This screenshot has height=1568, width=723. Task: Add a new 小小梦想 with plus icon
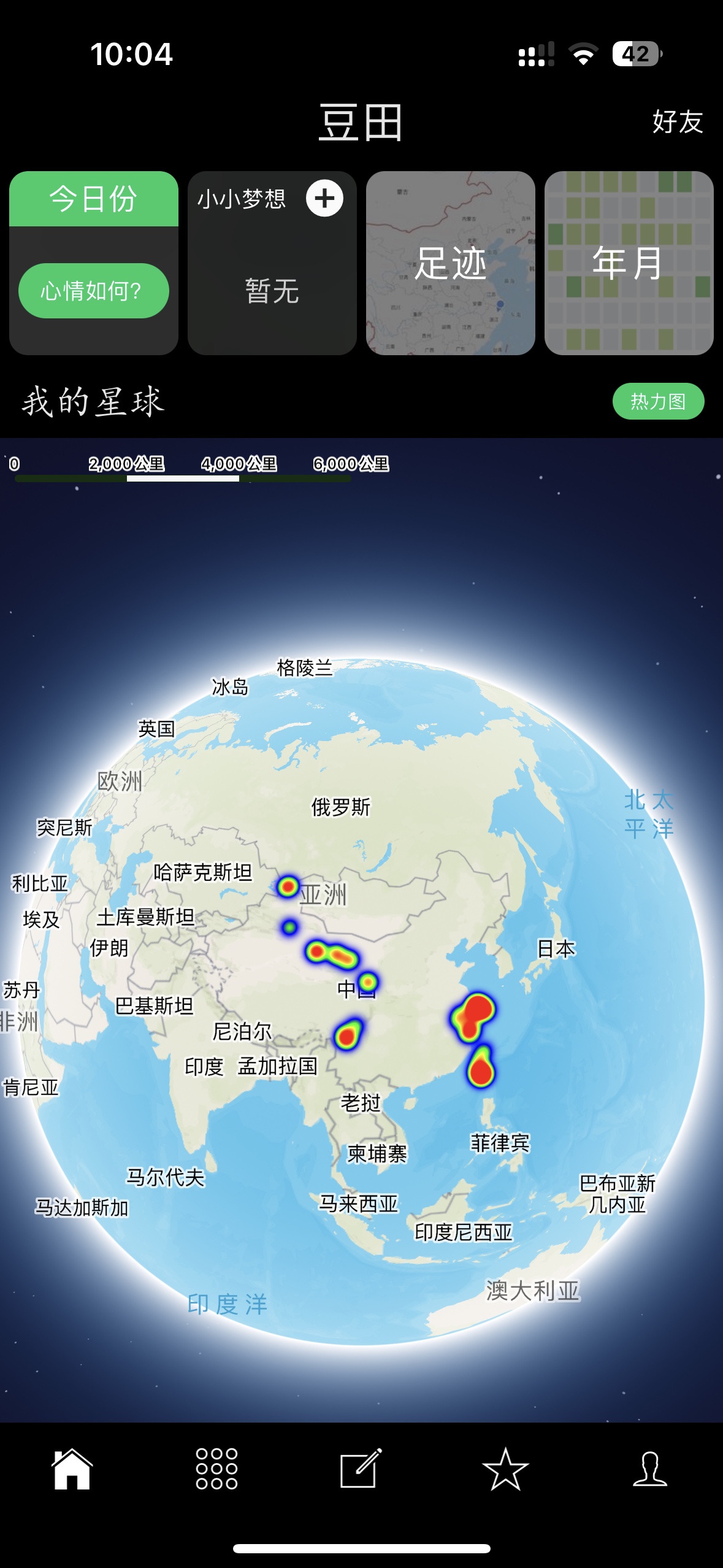pyautogui.click(x=324, y=198)
